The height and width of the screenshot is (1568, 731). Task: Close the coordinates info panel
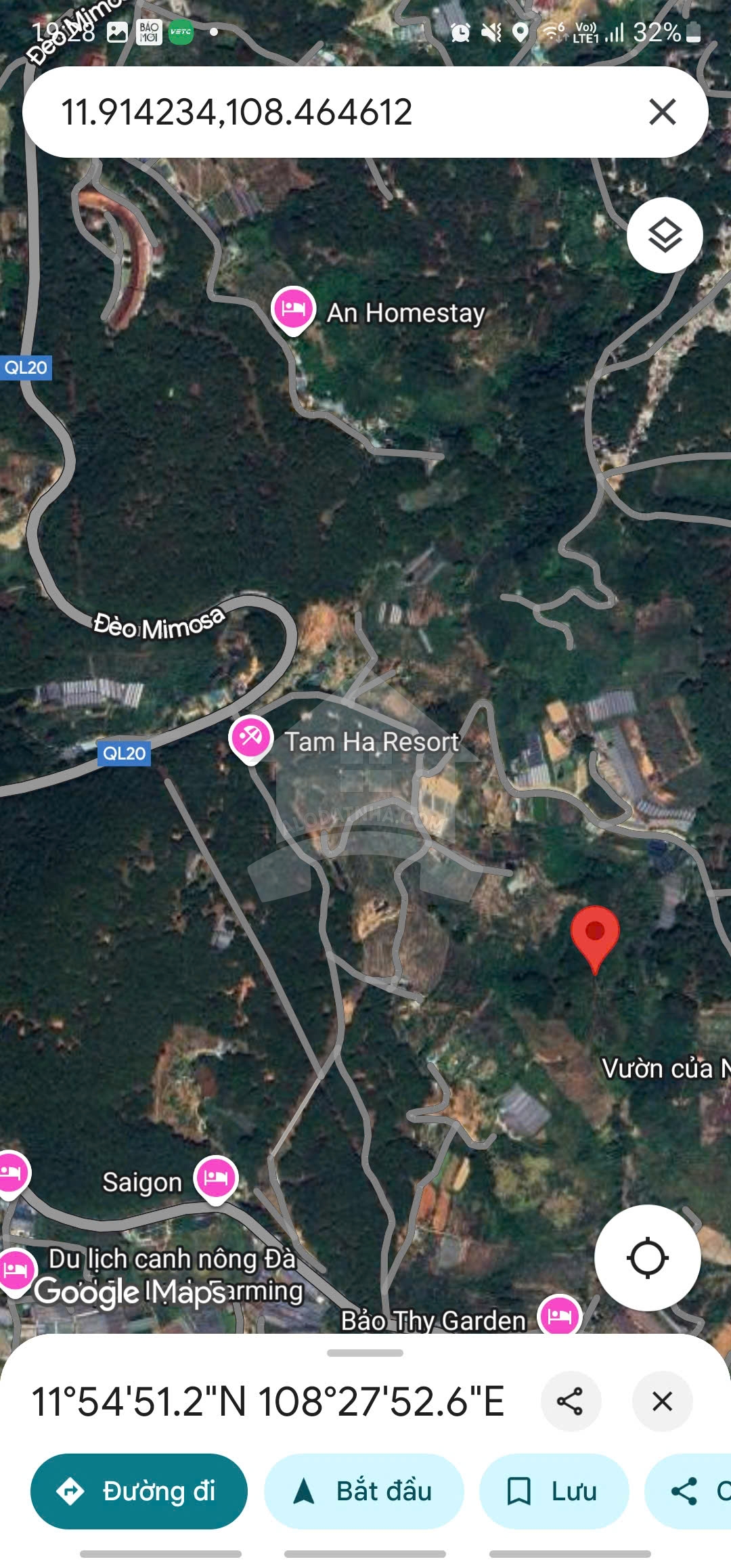point(662,1401)
